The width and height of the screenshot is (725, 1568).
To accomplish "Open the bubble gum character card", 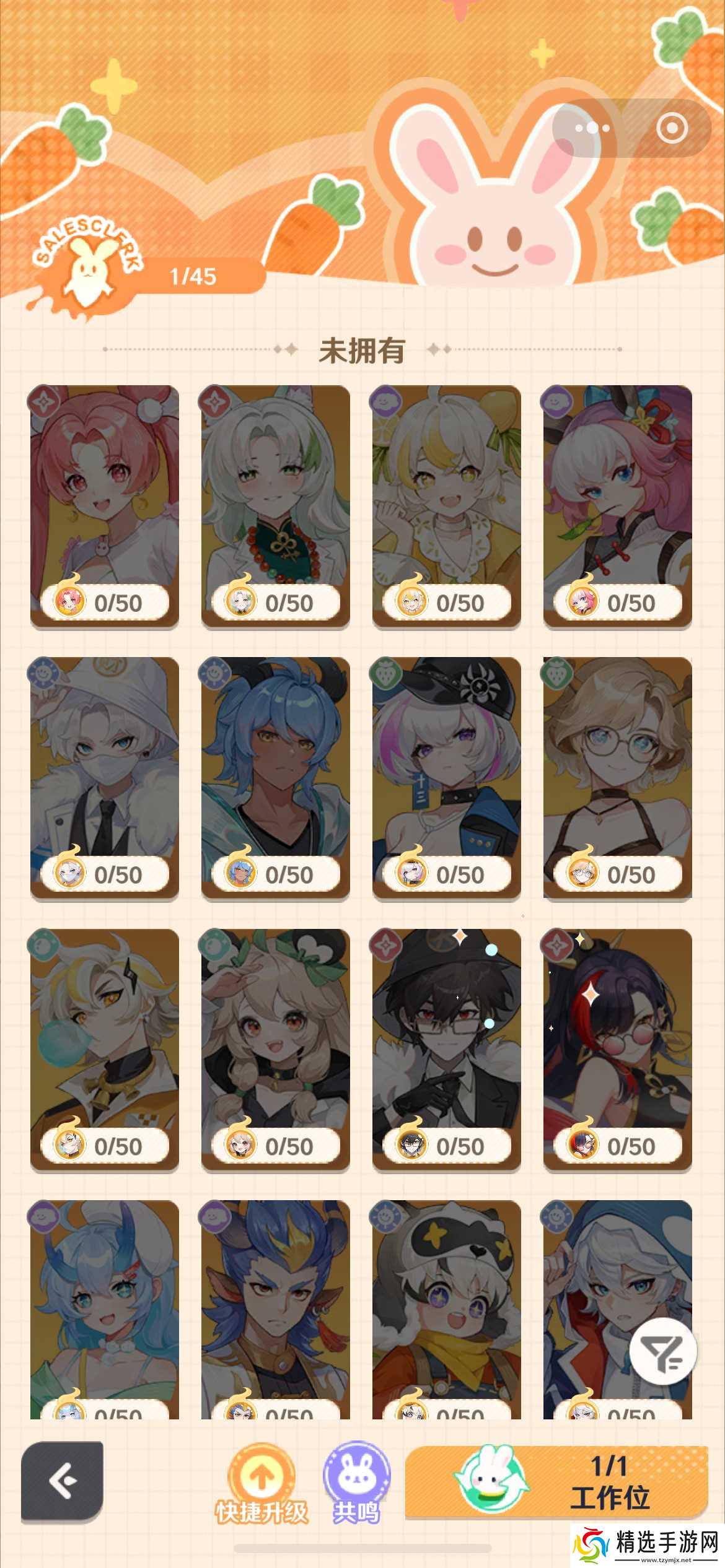I will pyautogui.click(x=104, y=1040).
